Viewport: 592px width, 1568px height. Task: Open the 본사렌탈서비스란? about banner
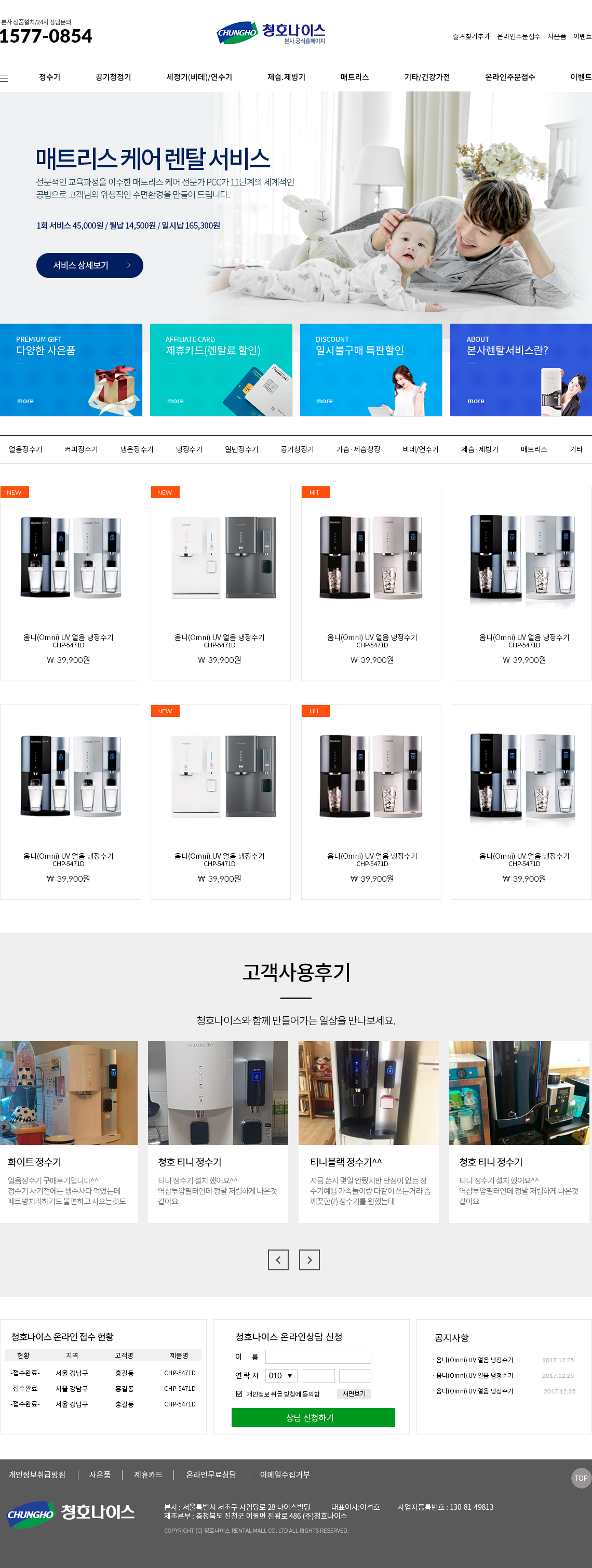coord(520,369)
